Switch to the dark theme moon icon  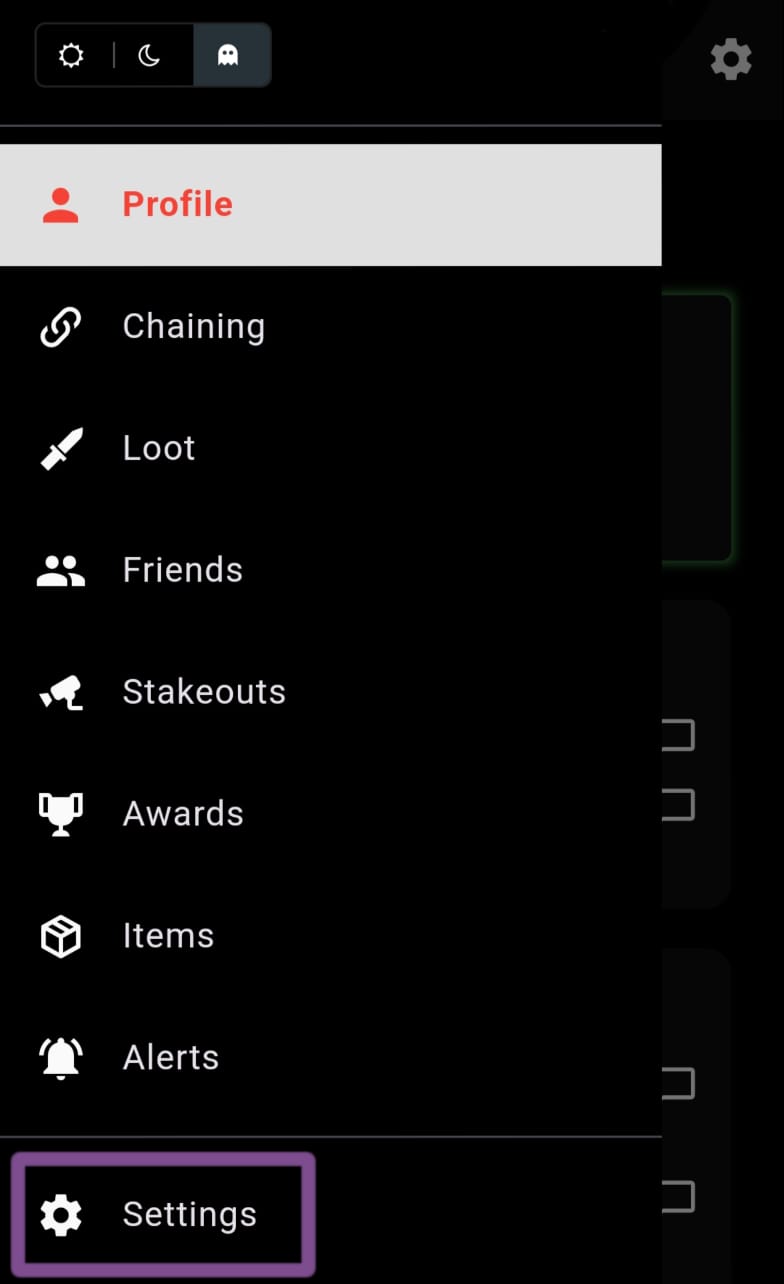point(149,55)
